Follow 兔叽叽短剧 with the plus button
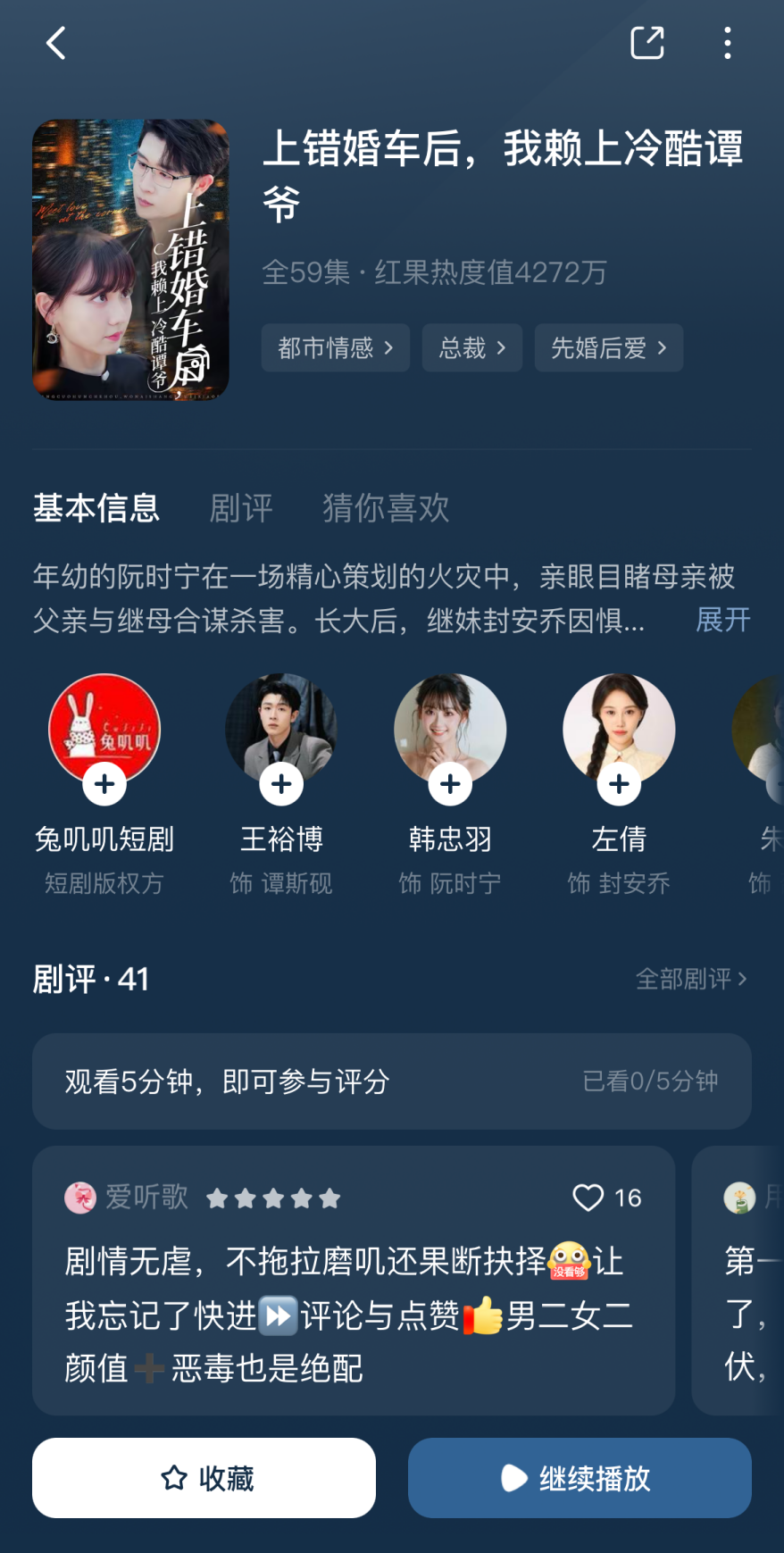 [104, 784]
